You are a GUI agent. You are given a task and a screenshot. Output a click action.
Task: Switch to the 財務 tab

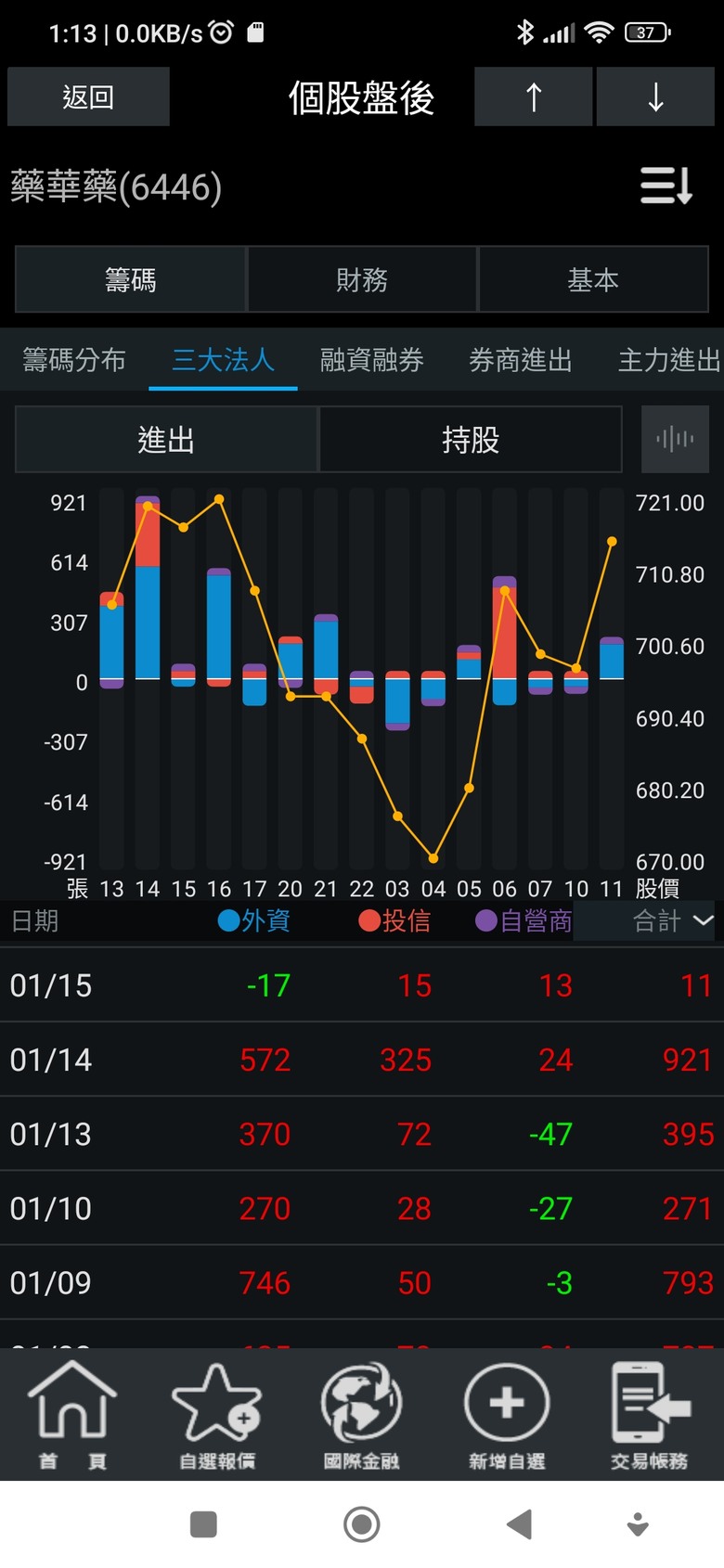click(x=362, y=279)
